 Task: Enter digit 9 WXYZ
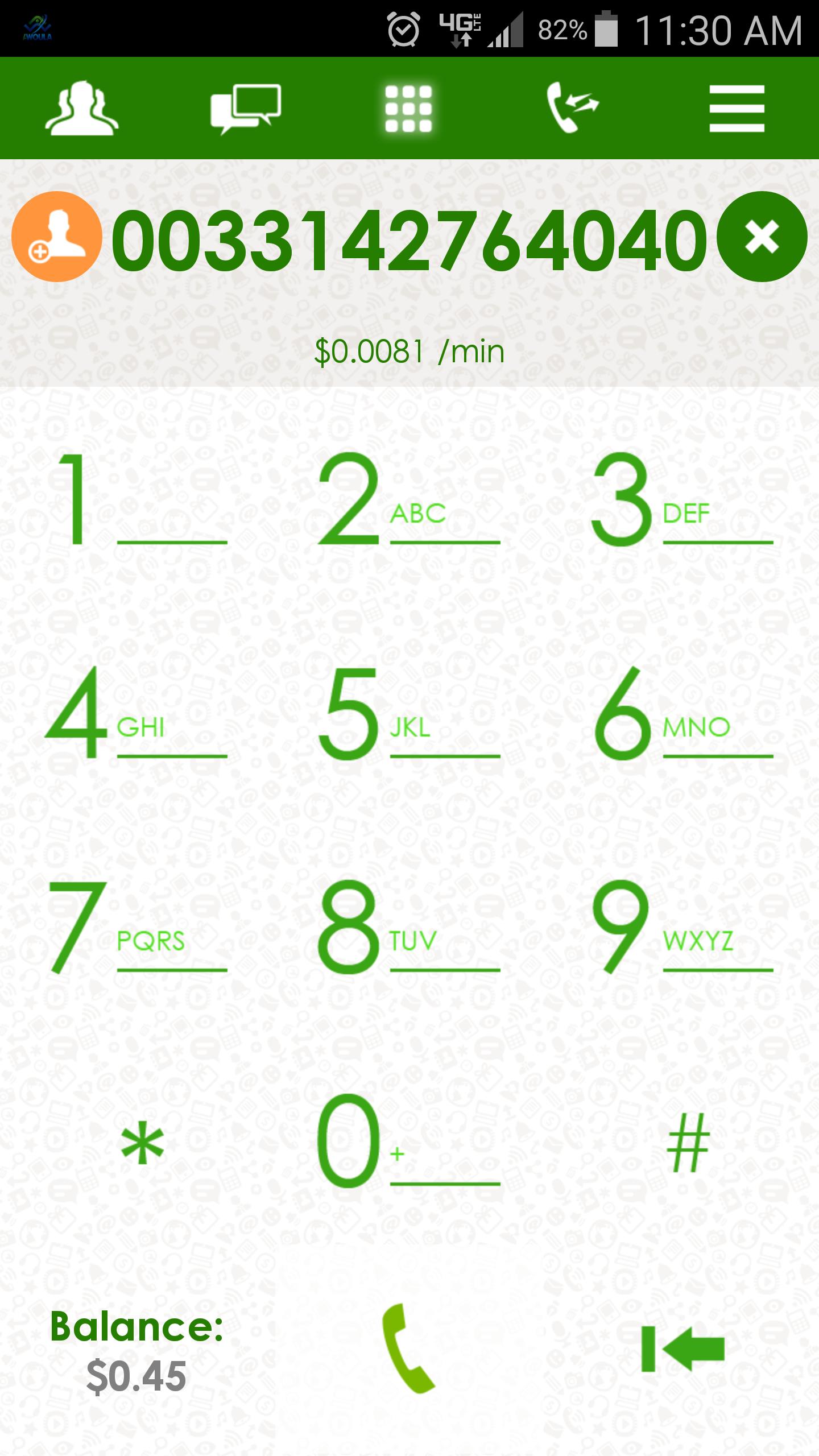681,927
